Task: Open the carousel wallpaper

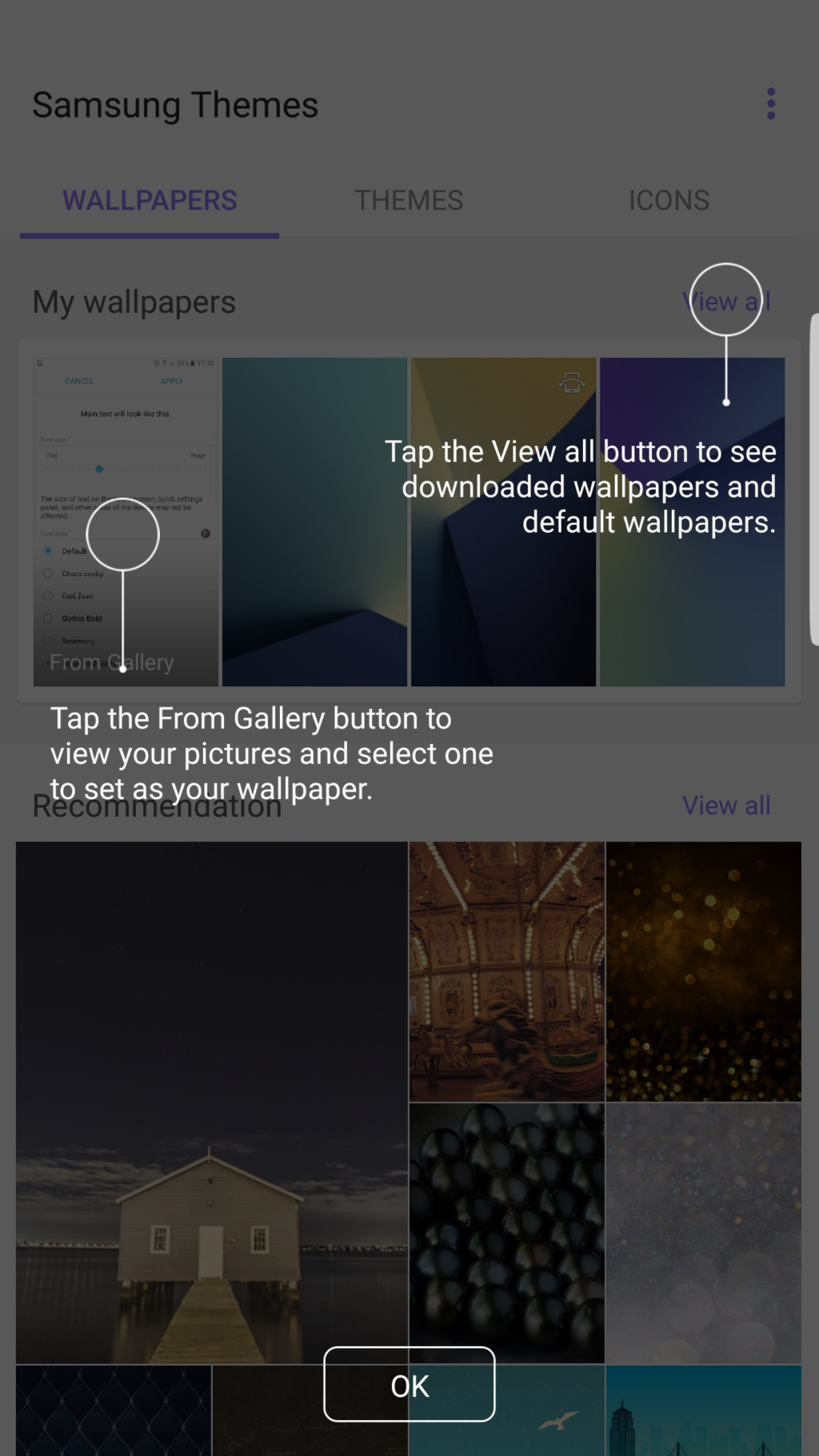Action: (x=507, y=971)
